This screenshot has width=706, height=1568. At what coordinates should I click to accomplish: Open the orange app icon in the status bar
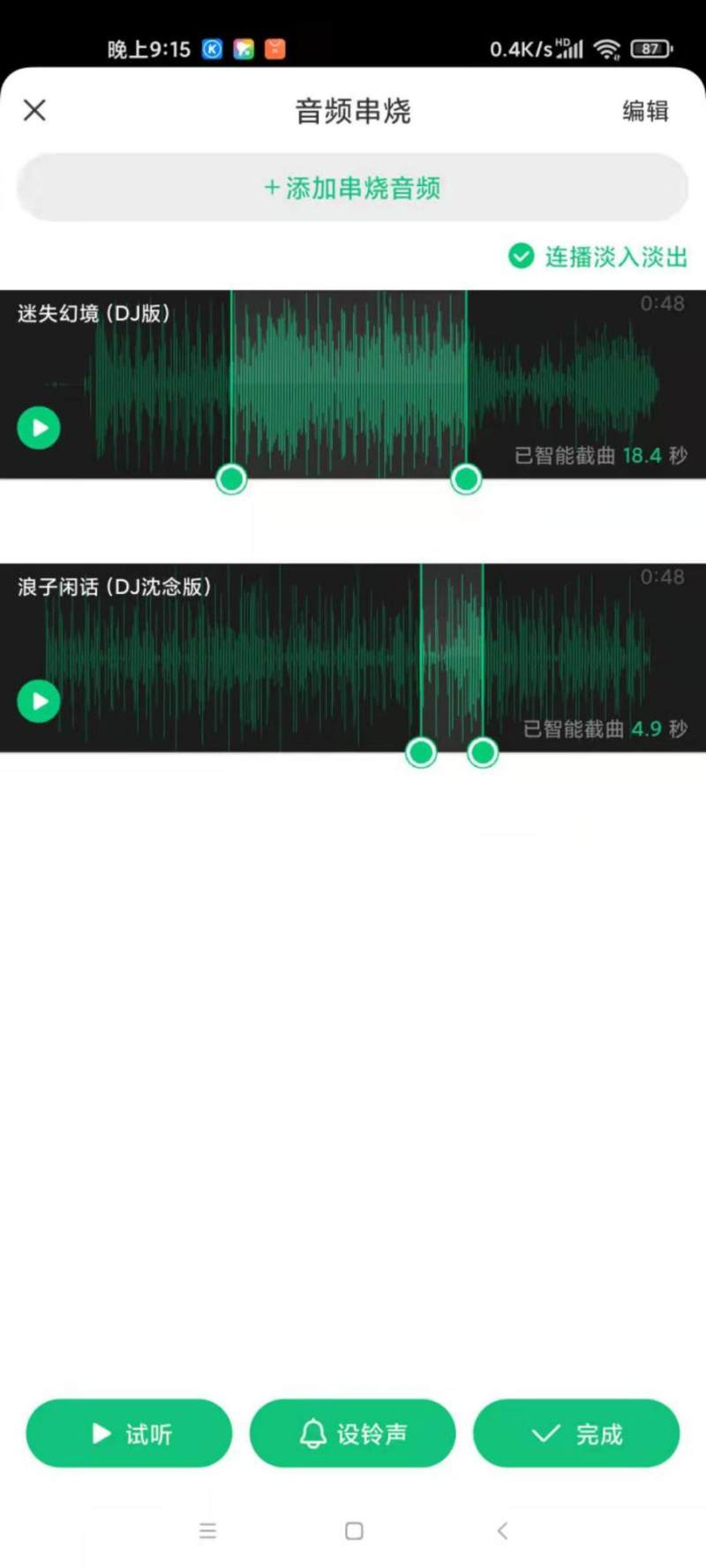click(x=272, y=49)
